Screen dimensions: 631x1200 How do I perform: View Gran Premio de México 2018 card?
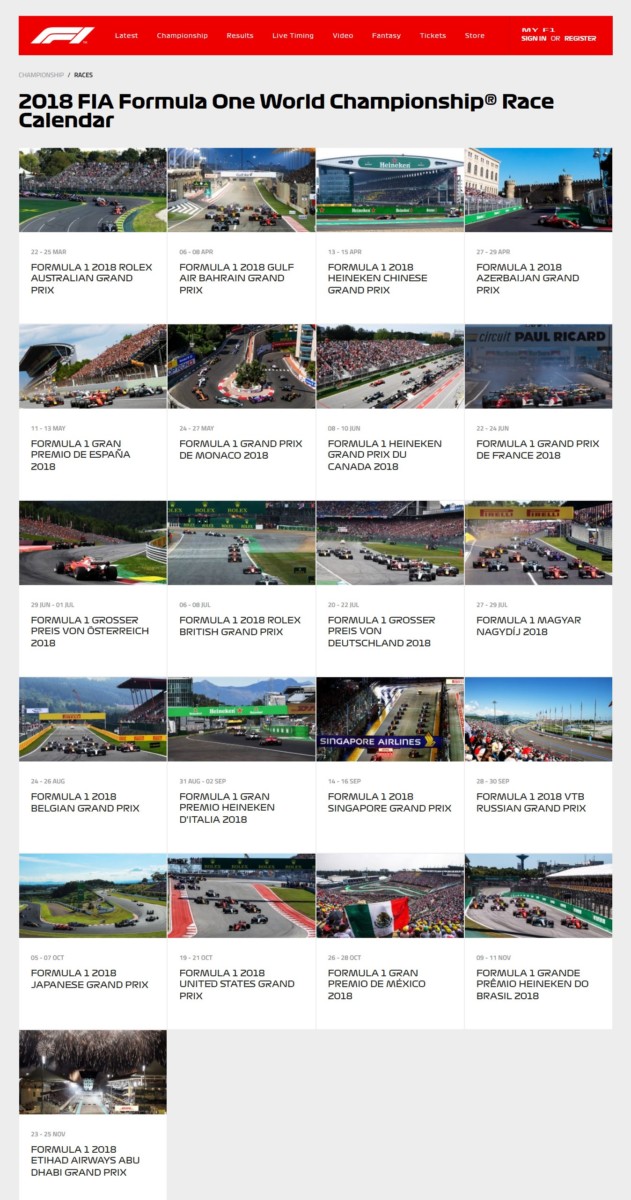390,940
